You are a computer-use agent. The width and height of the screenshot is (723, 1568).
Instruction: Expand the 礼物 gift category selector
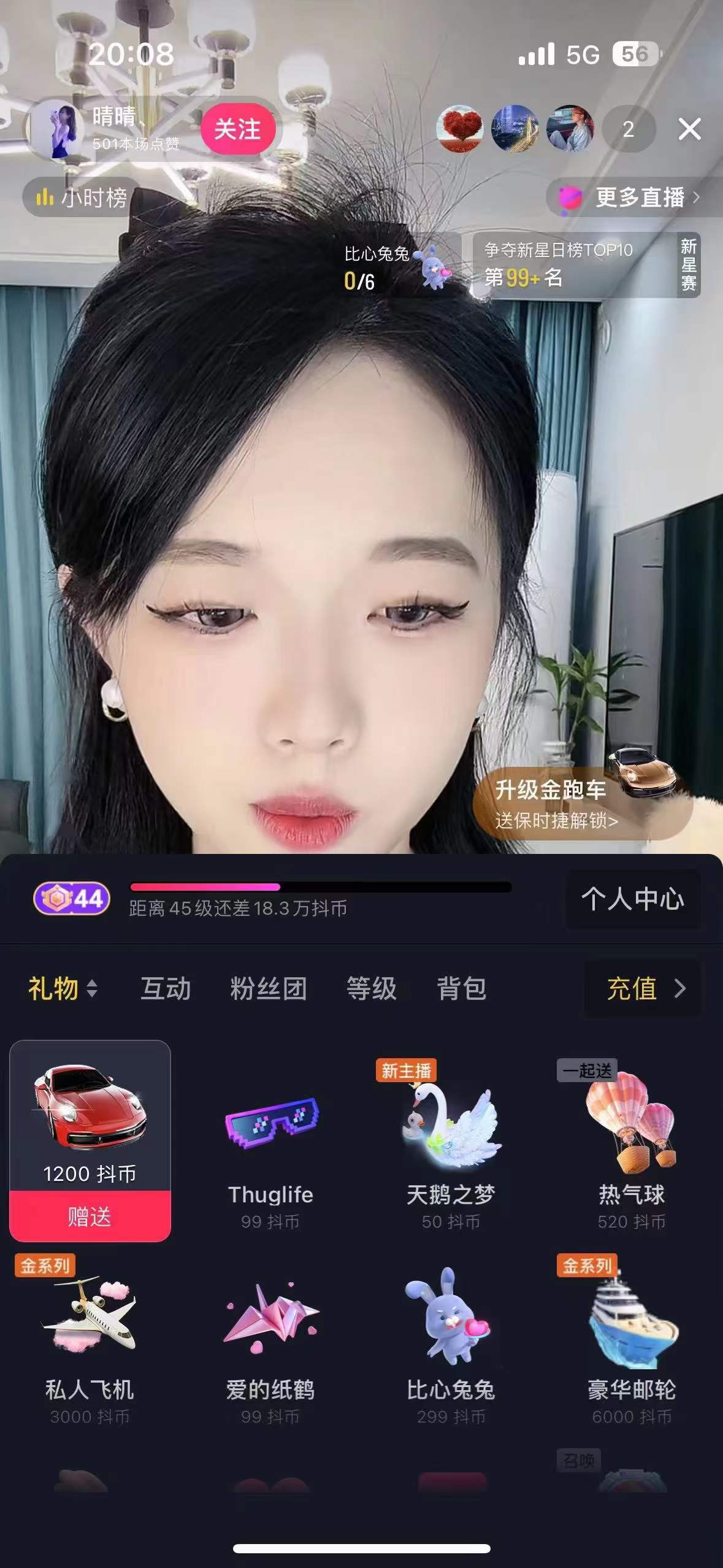click(63, 988)
